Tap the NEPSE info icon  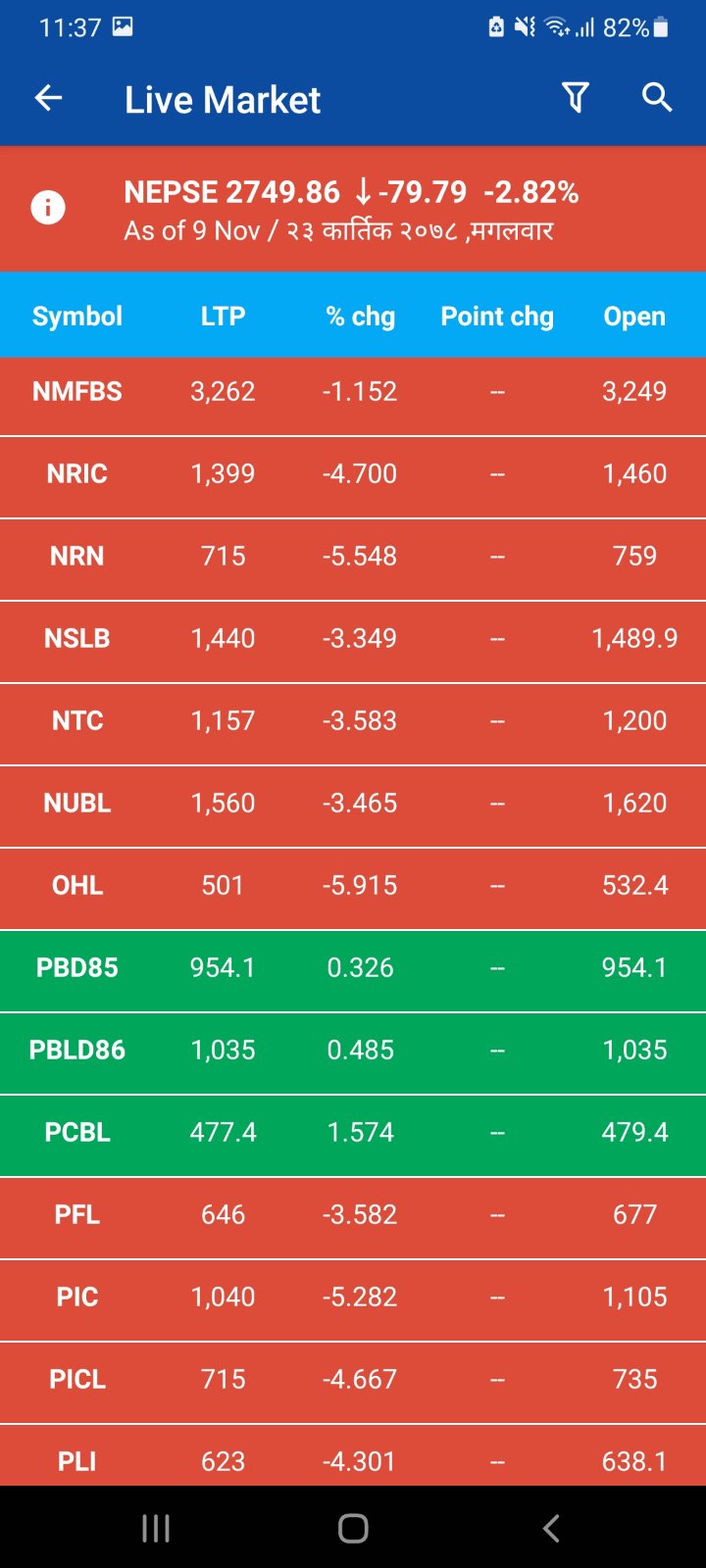pos(48,208)
